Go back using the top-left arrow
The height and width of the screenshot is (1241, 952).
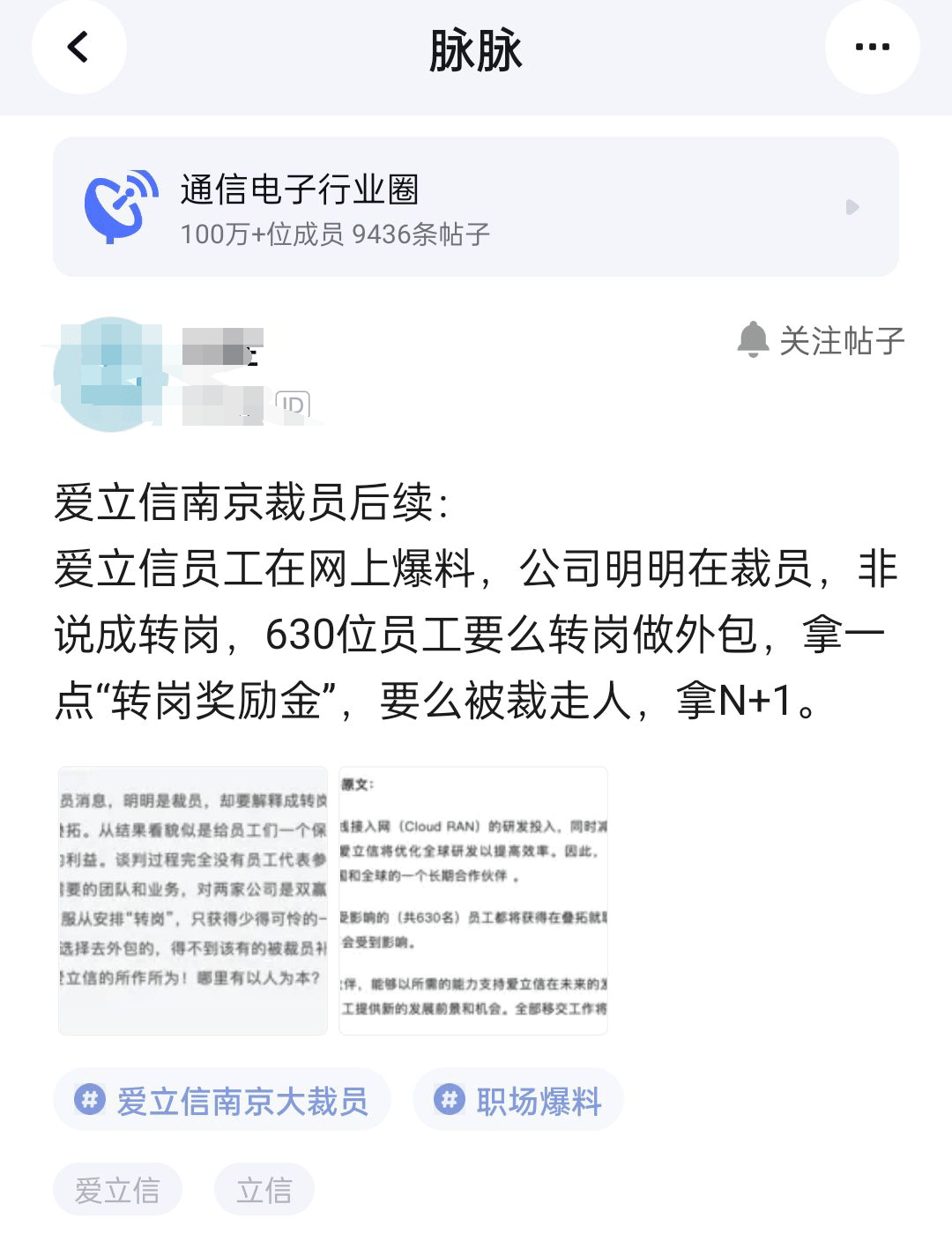point(78,48)
